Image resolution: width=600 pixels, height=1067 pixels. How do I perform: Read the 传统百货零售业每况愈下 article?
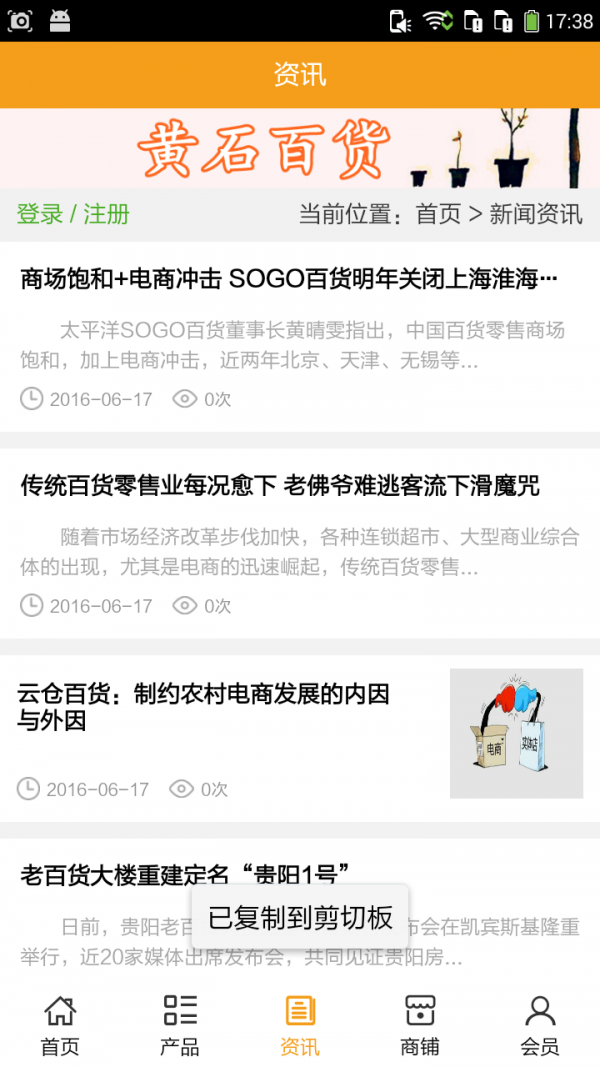click(x=280, y=486)
